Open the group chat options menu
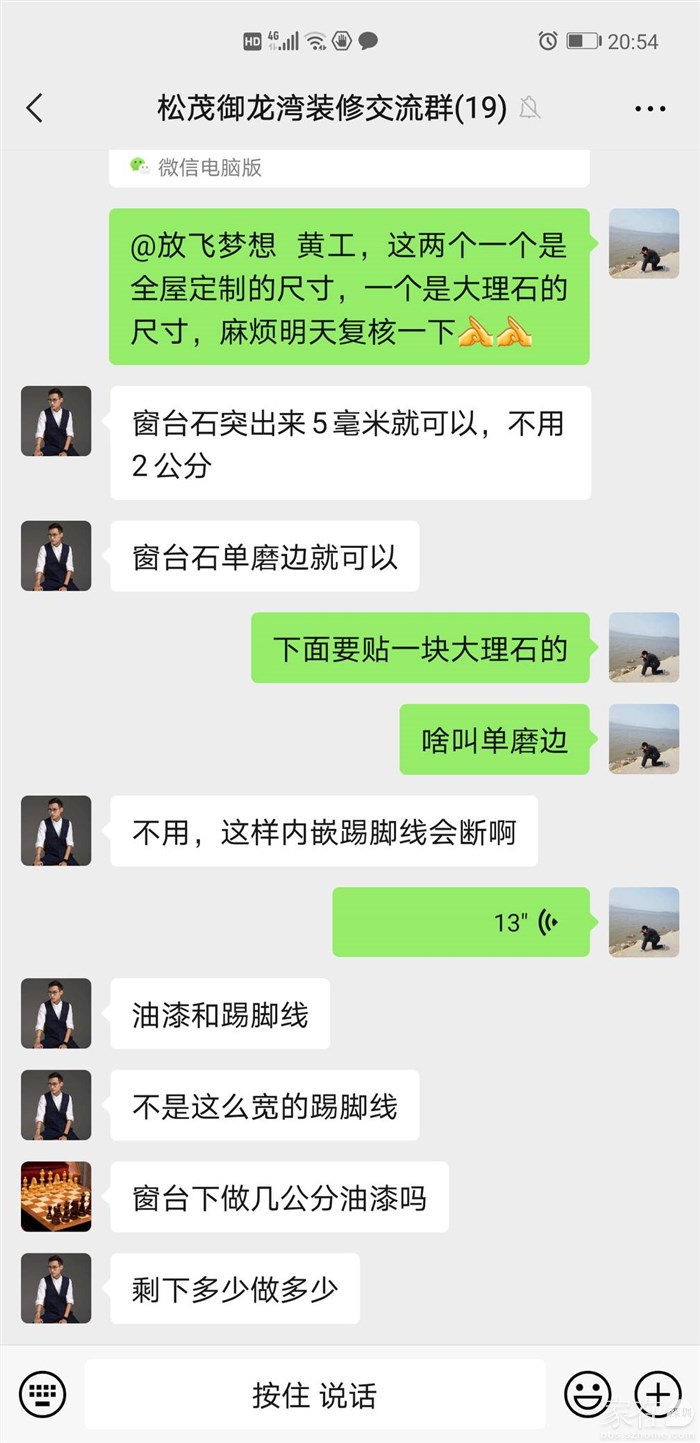Screen dimensions: 700x1443 tap(650, 109)
